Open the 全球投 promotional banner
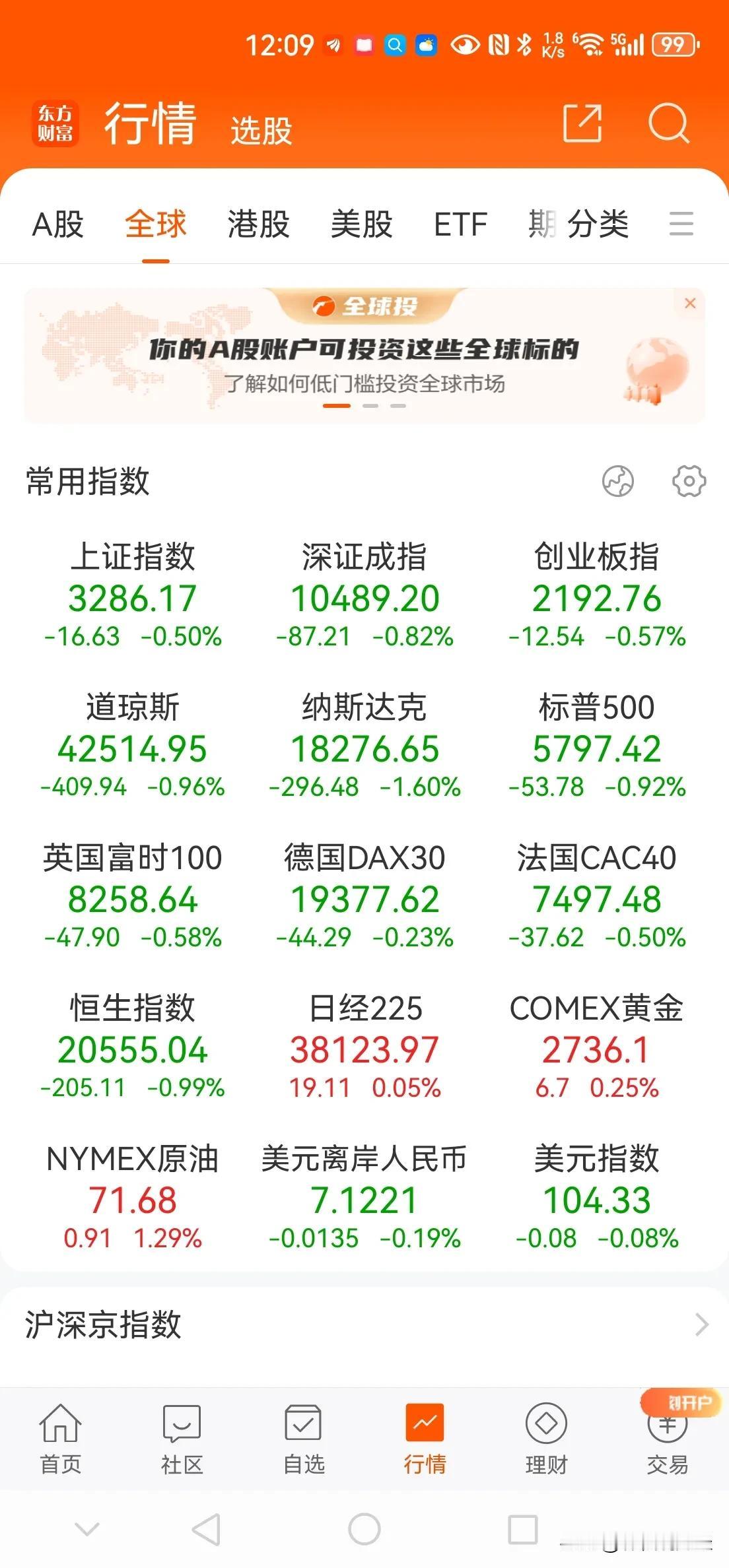Image resolution: width=729 pixels, height=1568 pixels. tap(364, 355)
